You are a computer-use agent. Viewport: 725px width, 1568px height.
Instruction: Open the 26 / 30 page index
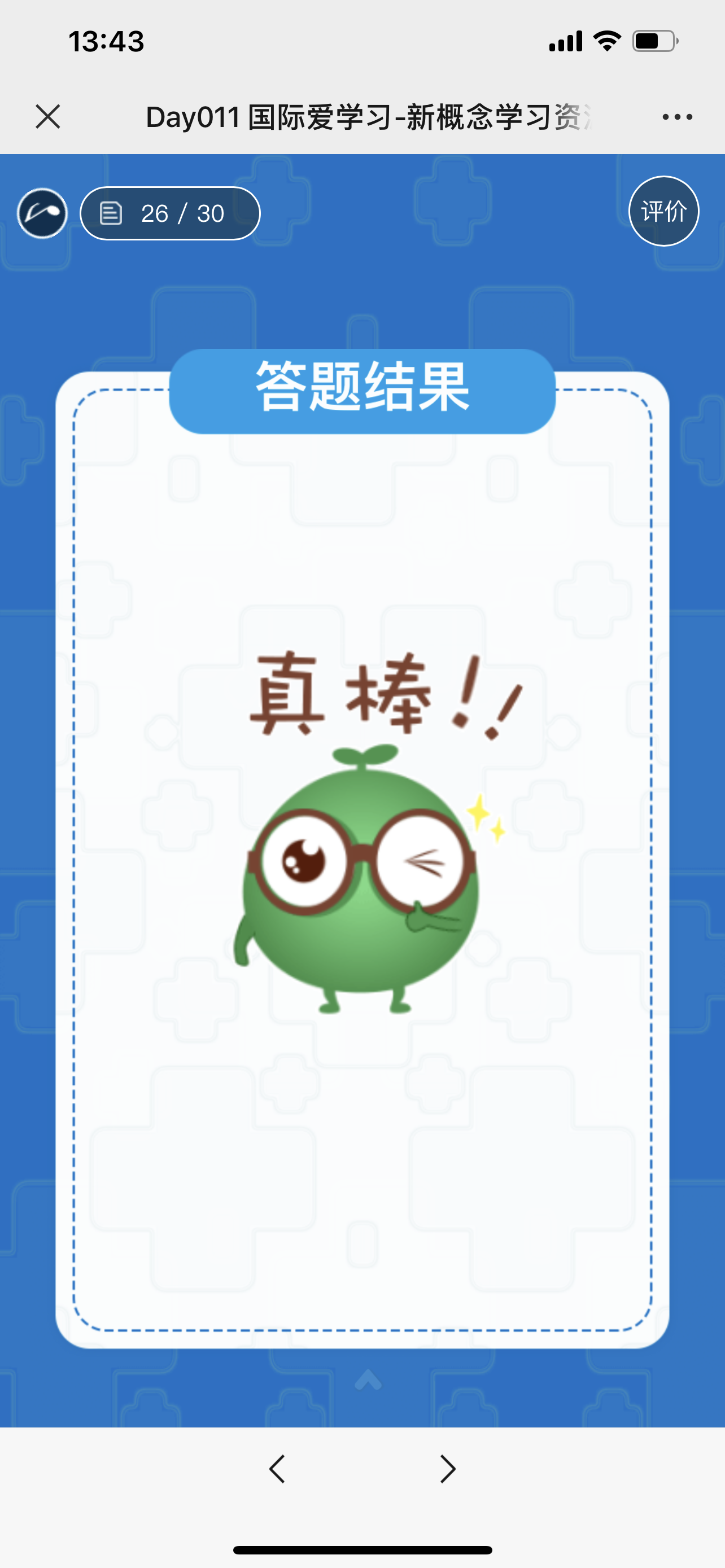pyautogui.click(x=171, y=214)
